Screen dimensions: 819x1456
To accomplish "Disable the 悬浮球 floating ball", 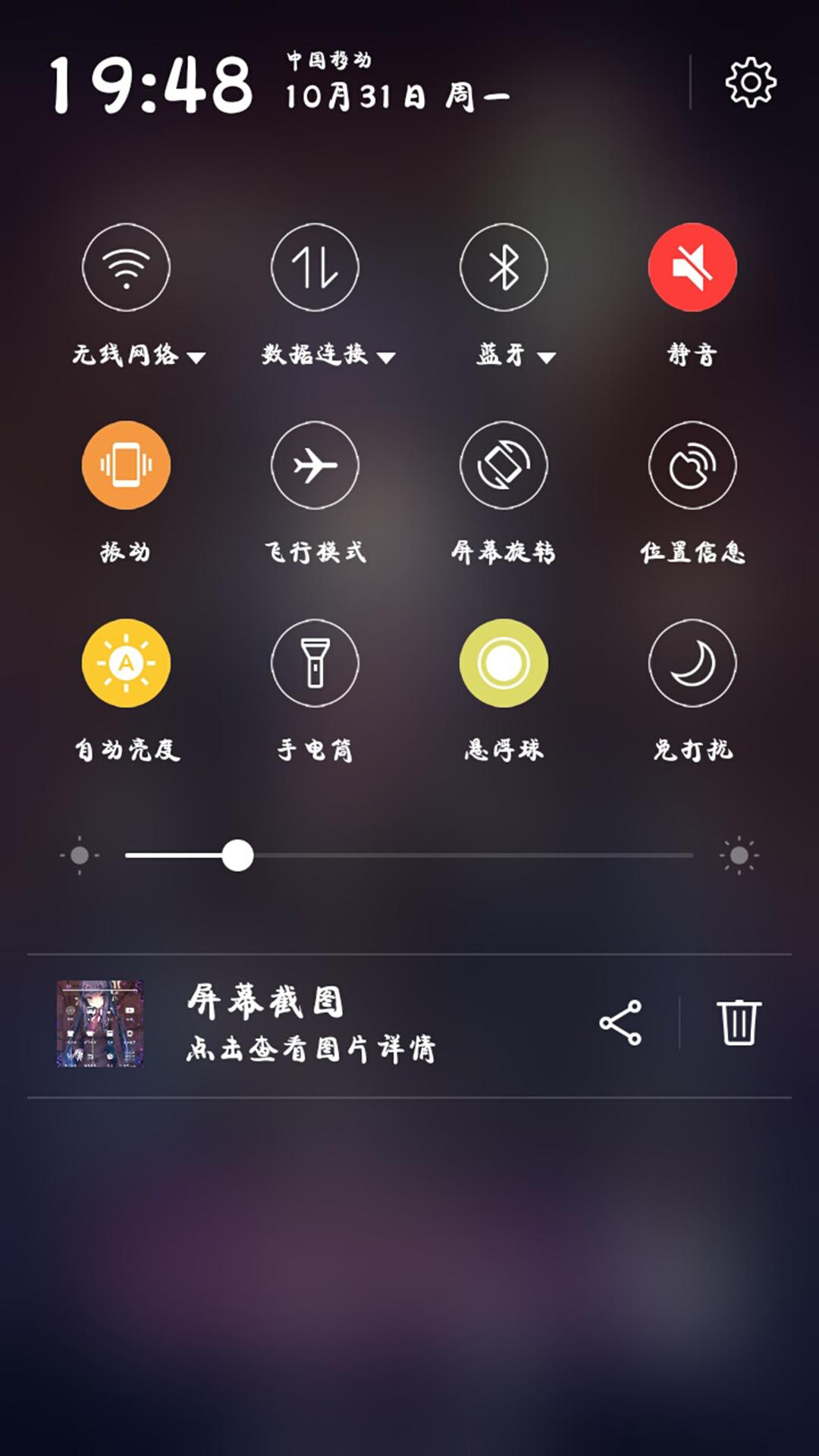I will tap(504, 663).
